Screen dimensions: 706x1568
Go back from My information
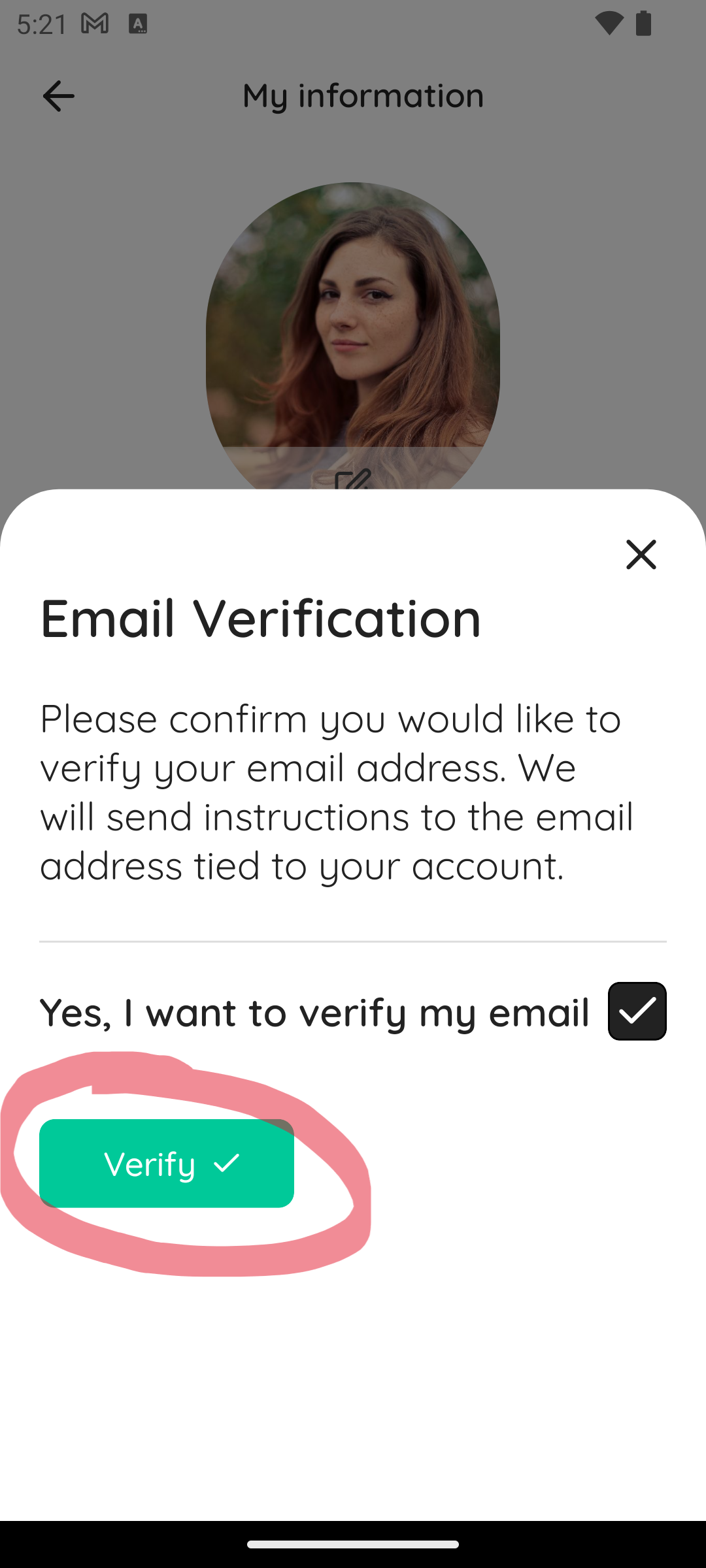58,96
